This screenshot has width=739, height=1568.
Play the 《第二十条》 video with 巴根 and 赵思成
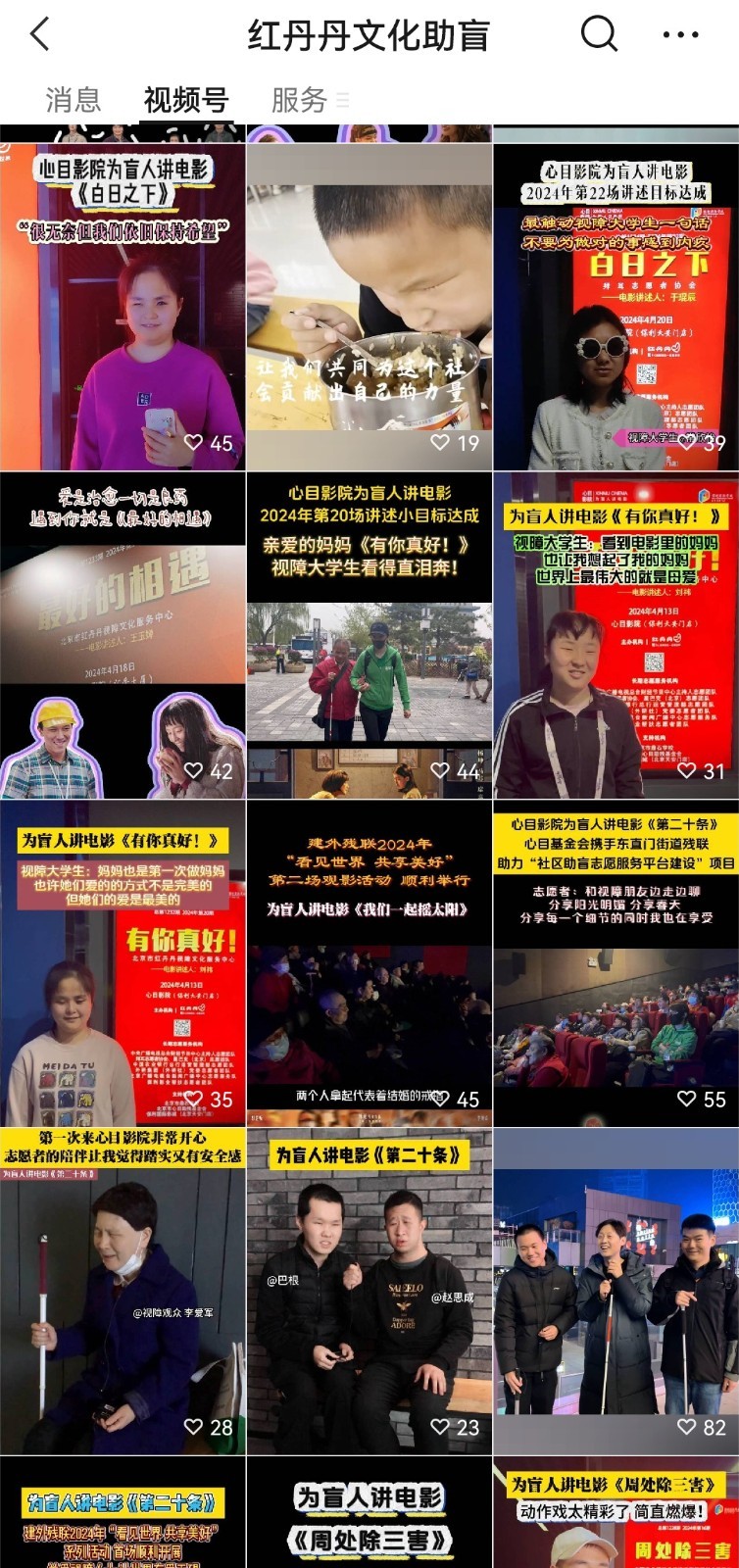point(369,1294)
